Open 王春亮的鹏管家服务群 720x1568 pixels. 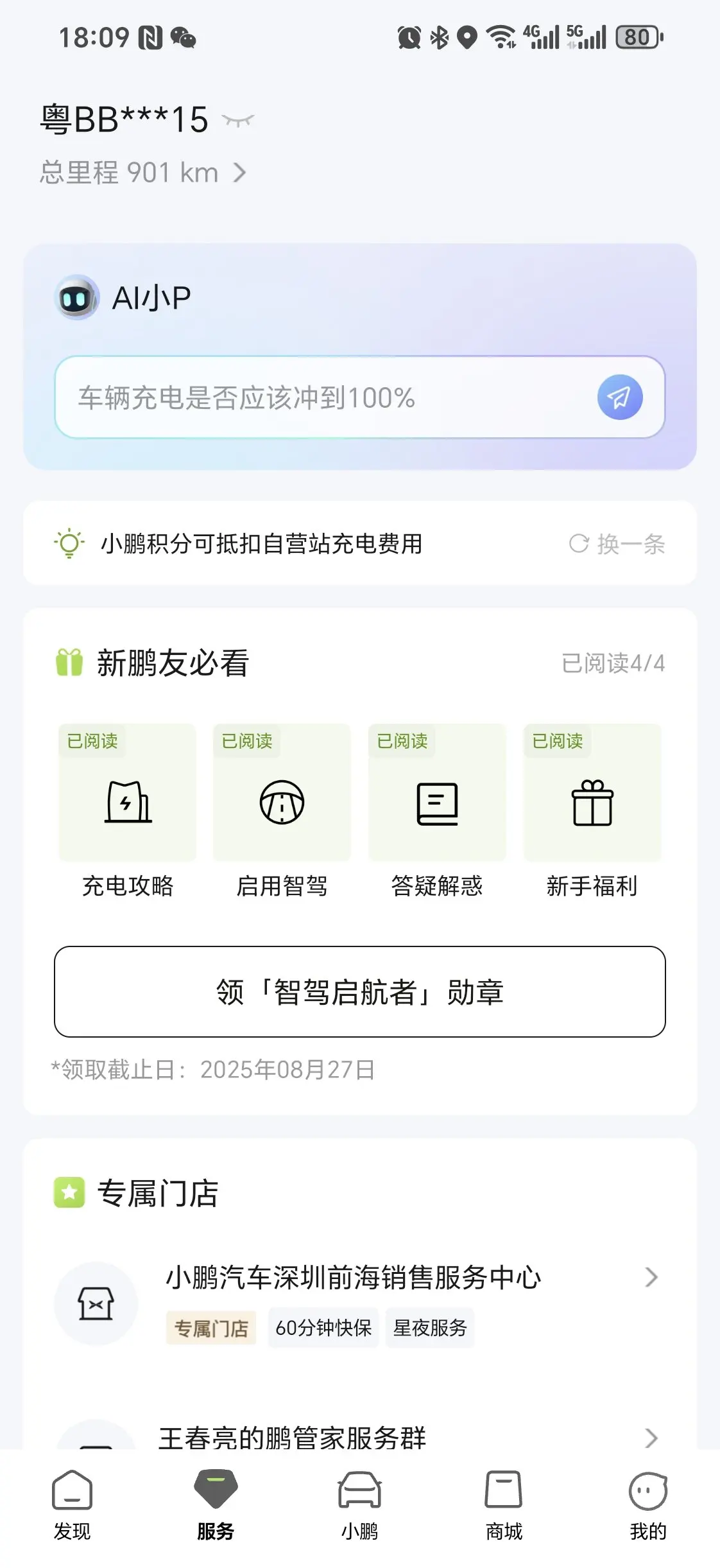pos(360,1437)
